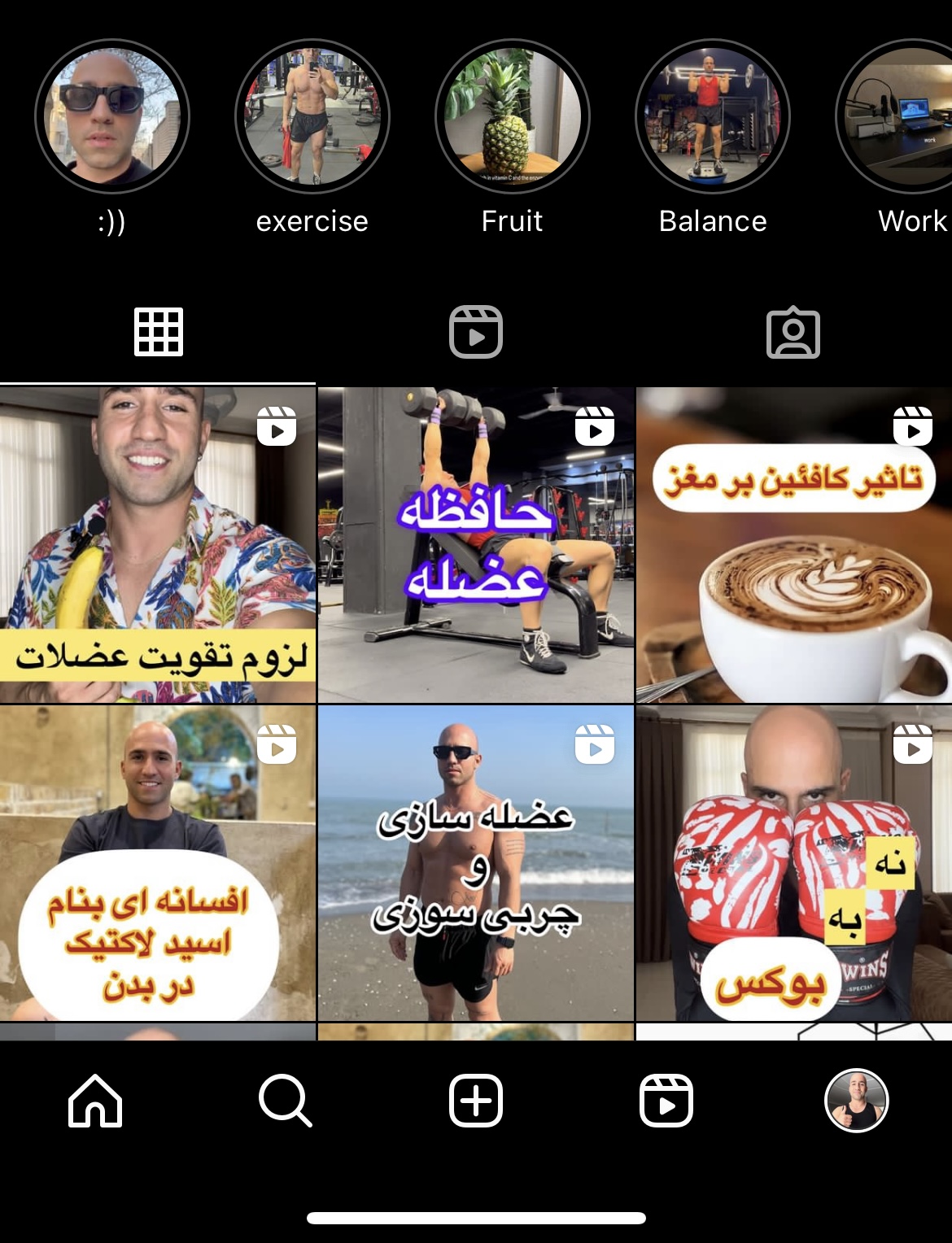Open the smiley face story highlight

tap(112, 117)
